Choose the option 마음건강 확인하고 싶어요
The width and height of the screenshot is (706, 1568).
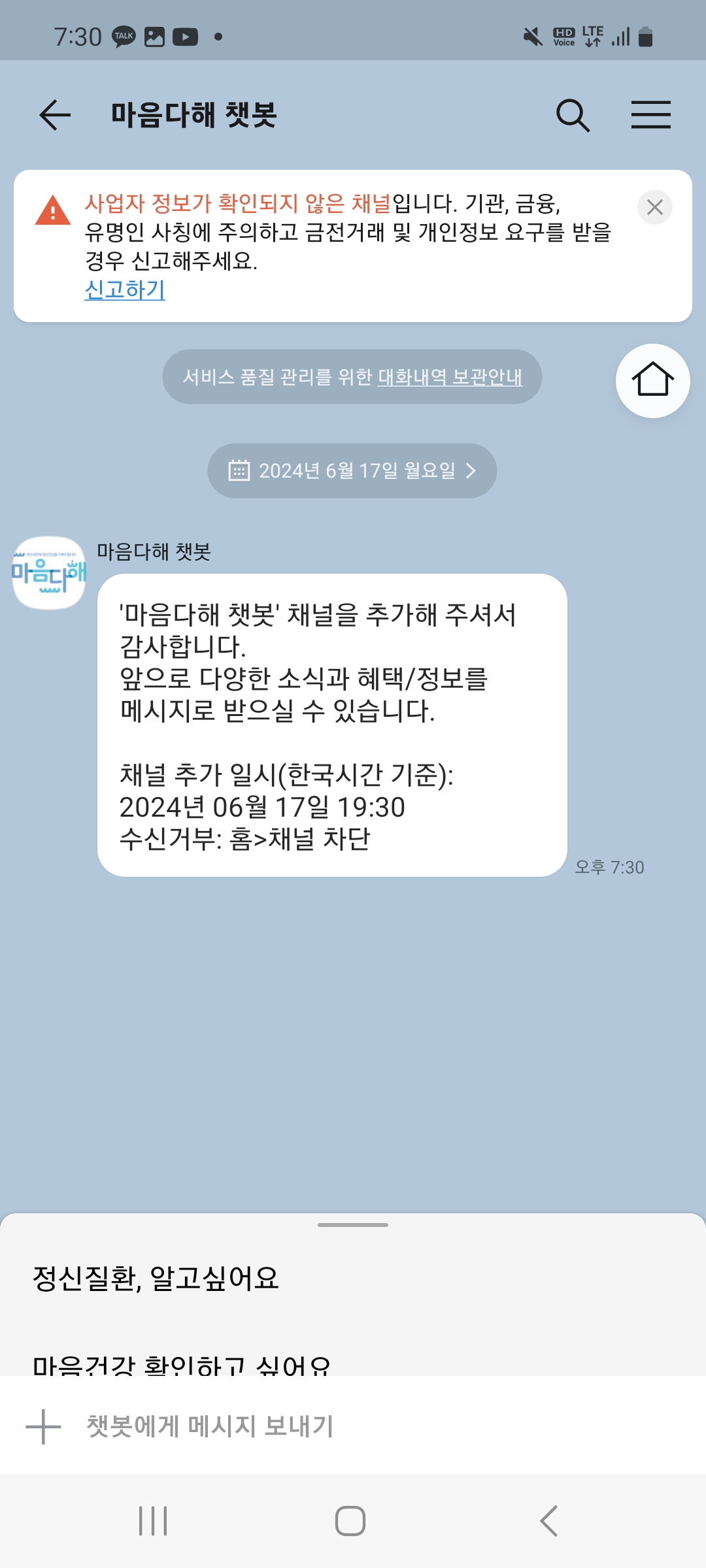coord(182,1364)
